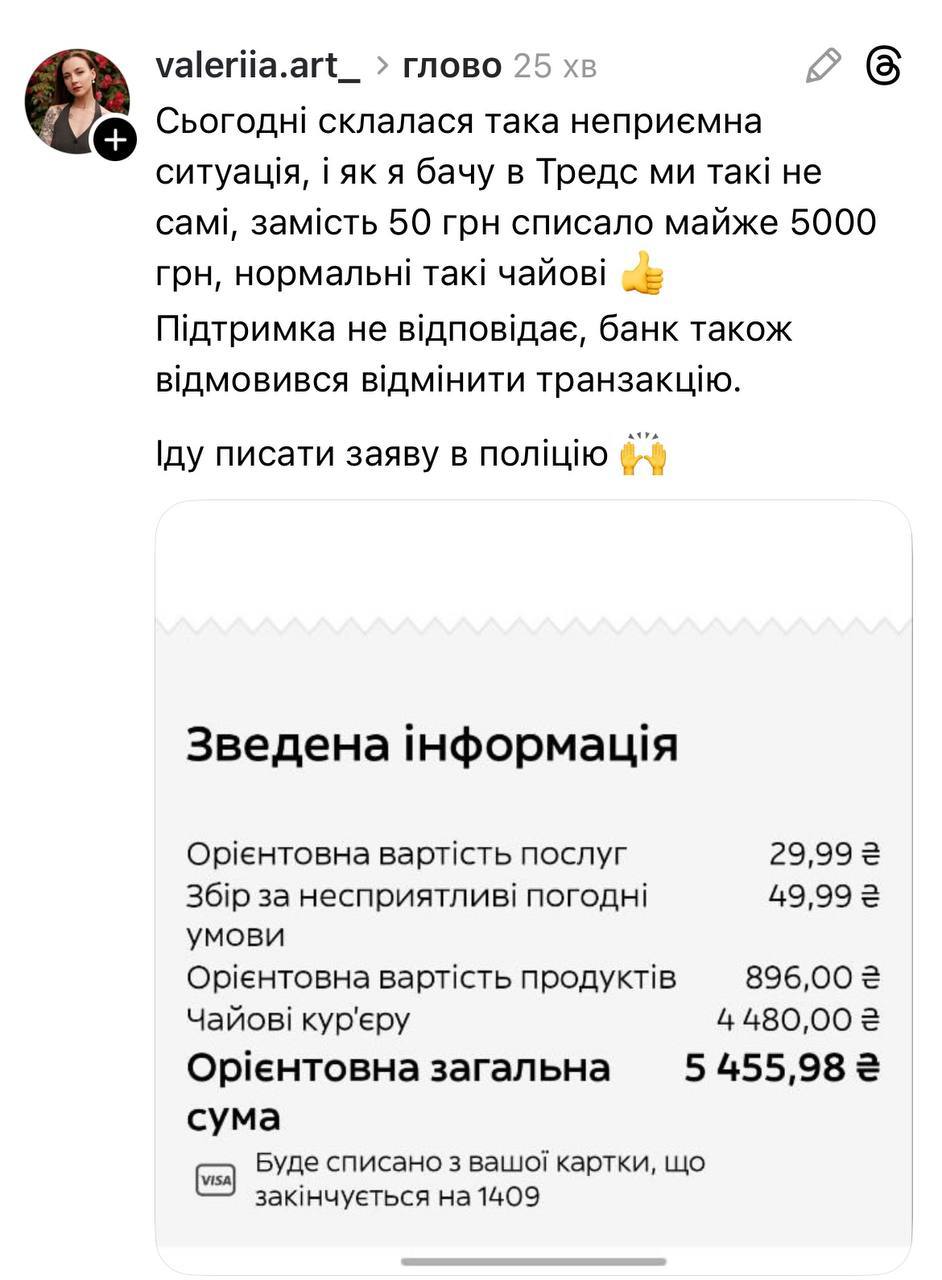Tap the edit icon beside the Threads logo

click(x=823, y=63)
